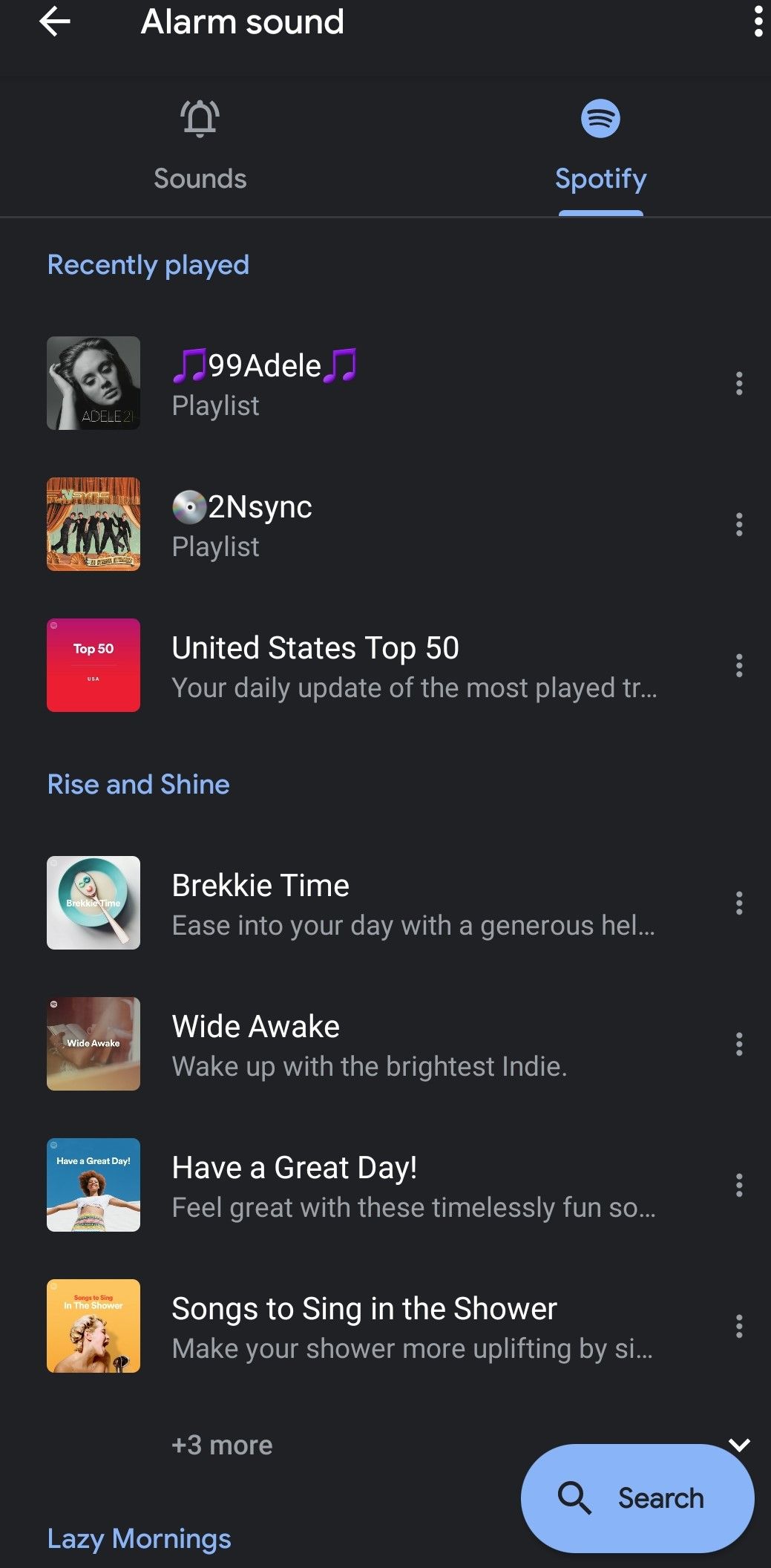This screenshot has width=771, height=1568.
Task: Open more options for Have a Great Day!
Action: pos(738,1185)
